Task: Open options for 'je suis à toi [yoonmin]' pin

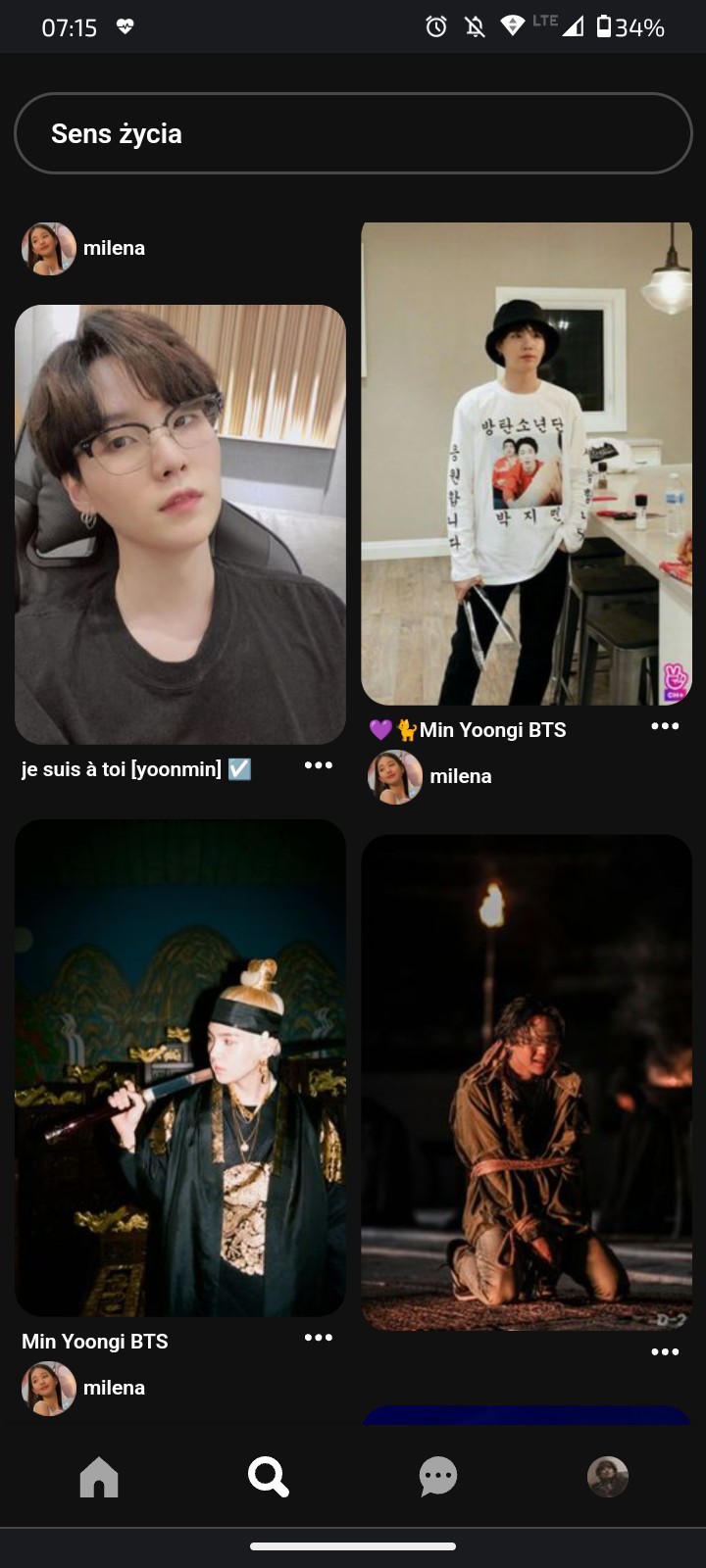Action: [318, 765]
